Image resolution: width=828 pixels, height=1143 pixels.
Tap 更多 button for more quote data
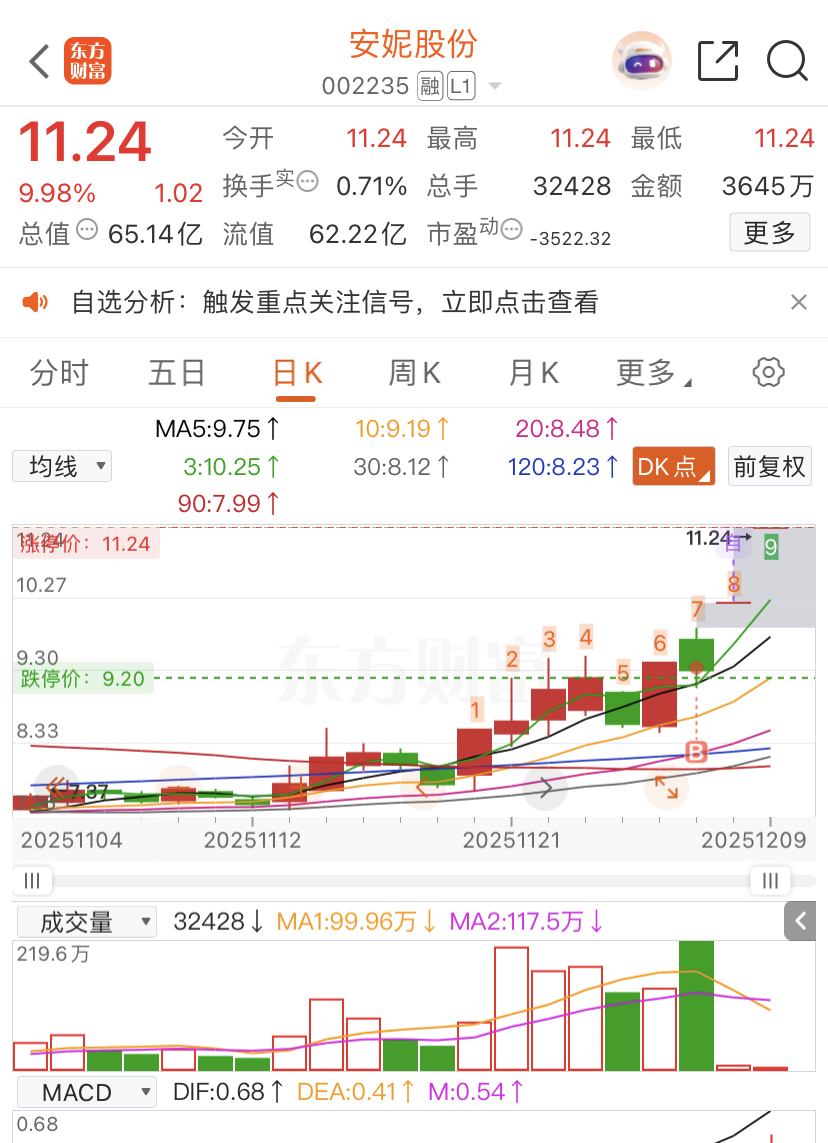click(769, 233)
